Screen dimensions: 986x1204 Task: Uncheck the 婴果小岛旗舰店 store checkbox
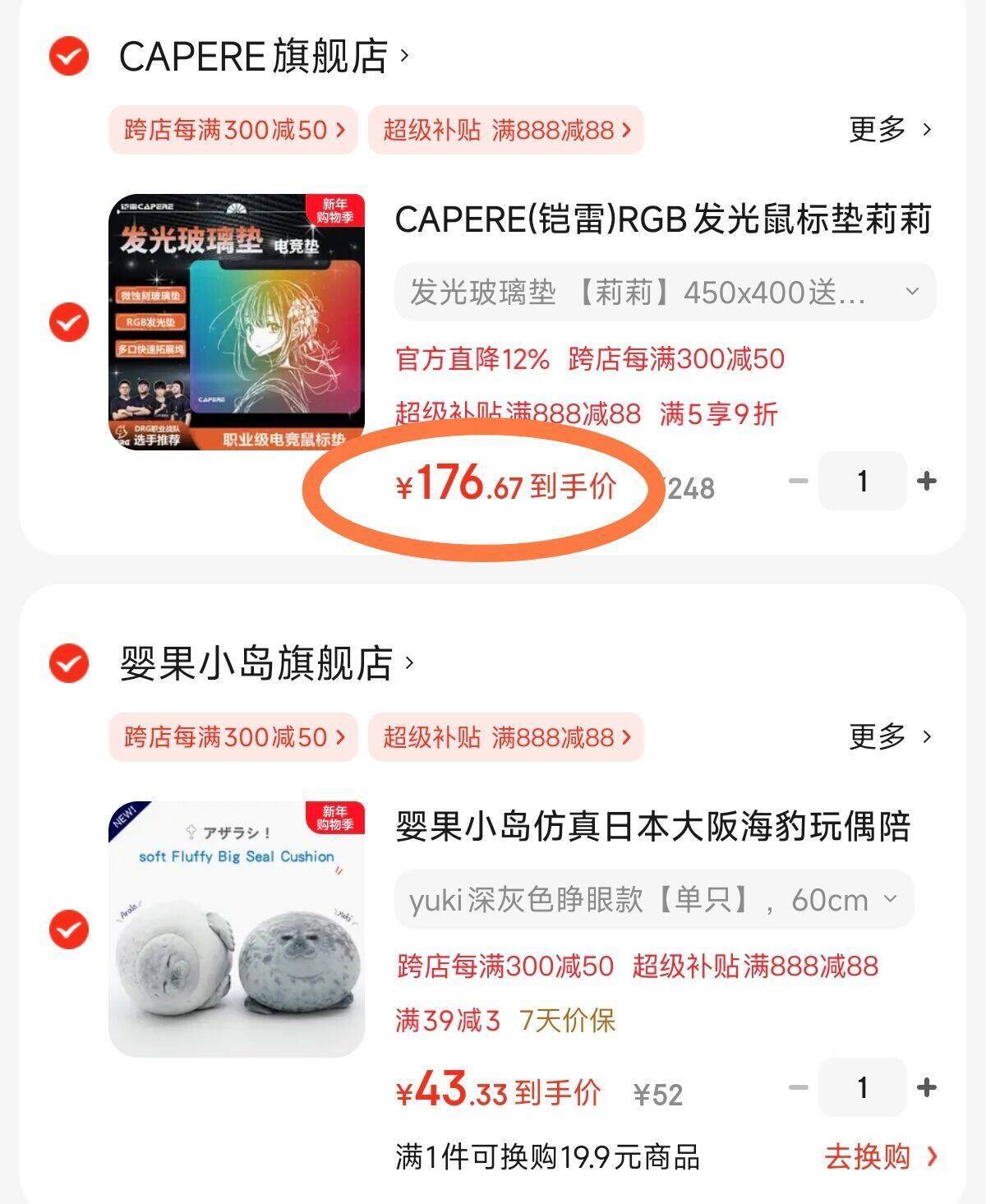tap(69, 663)
